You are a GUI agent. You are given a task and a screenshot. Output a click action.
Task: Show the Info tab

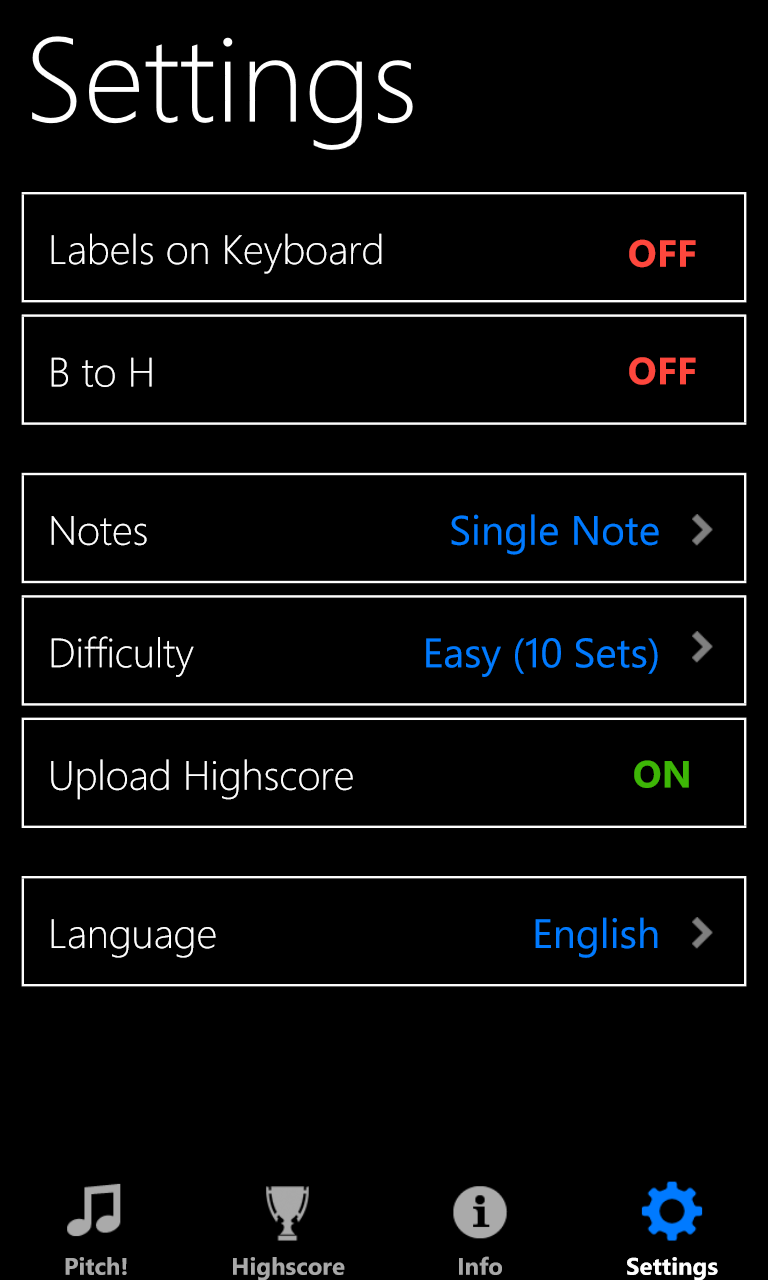click(x=480, y=1229)
